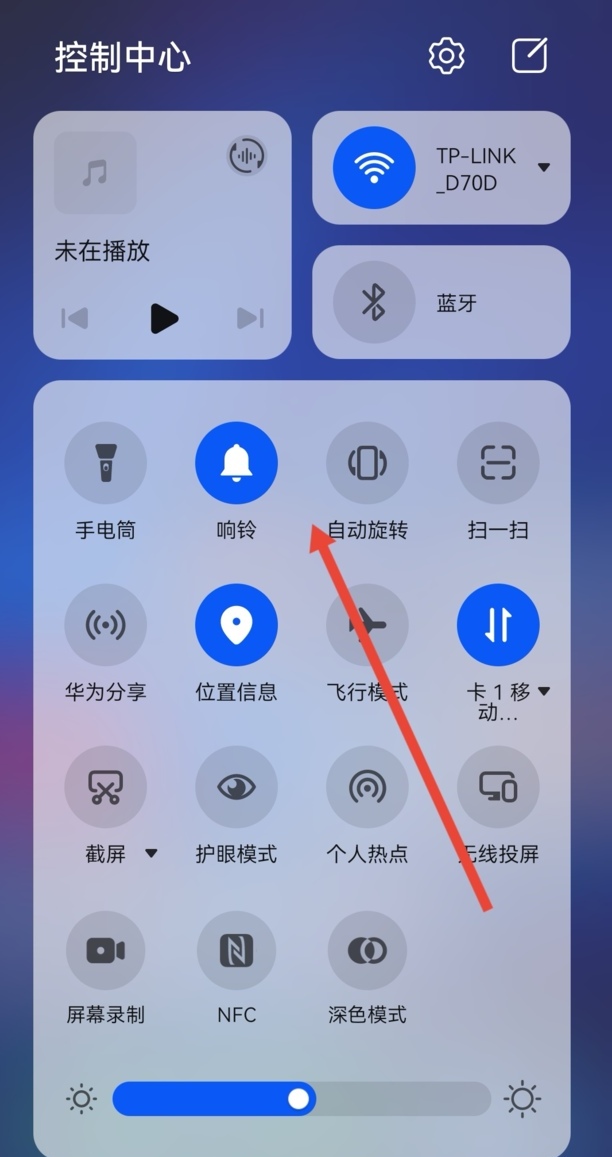Edit the control center shortcuts
This screenshot has height=1157, width=612.
pyautogui.click(x=529, y=56)
